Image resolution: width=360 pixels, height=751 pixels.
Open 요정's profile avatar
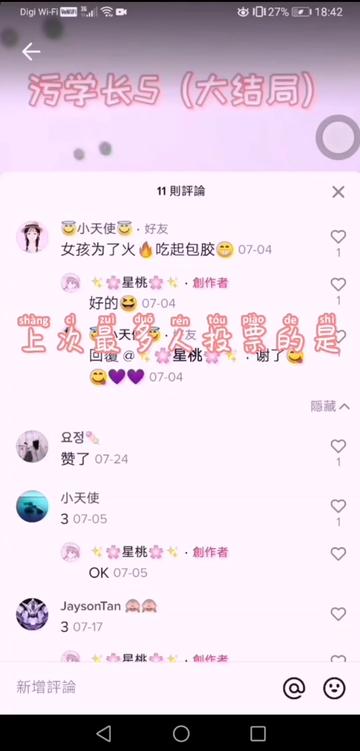click(x=32, y=446)
